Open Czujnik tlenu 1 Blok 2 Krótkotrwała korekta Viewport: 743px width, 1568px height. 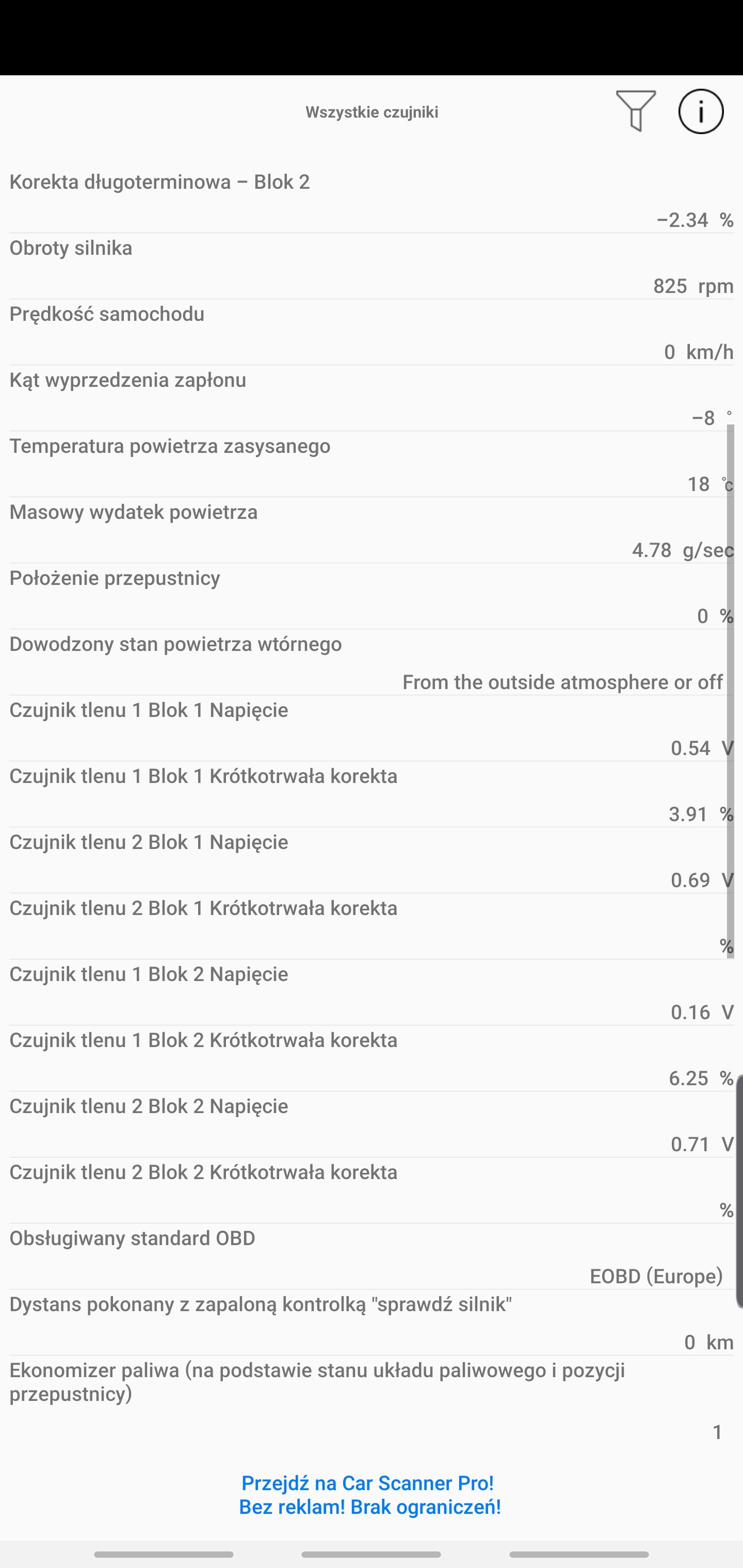click(370, 1058)
